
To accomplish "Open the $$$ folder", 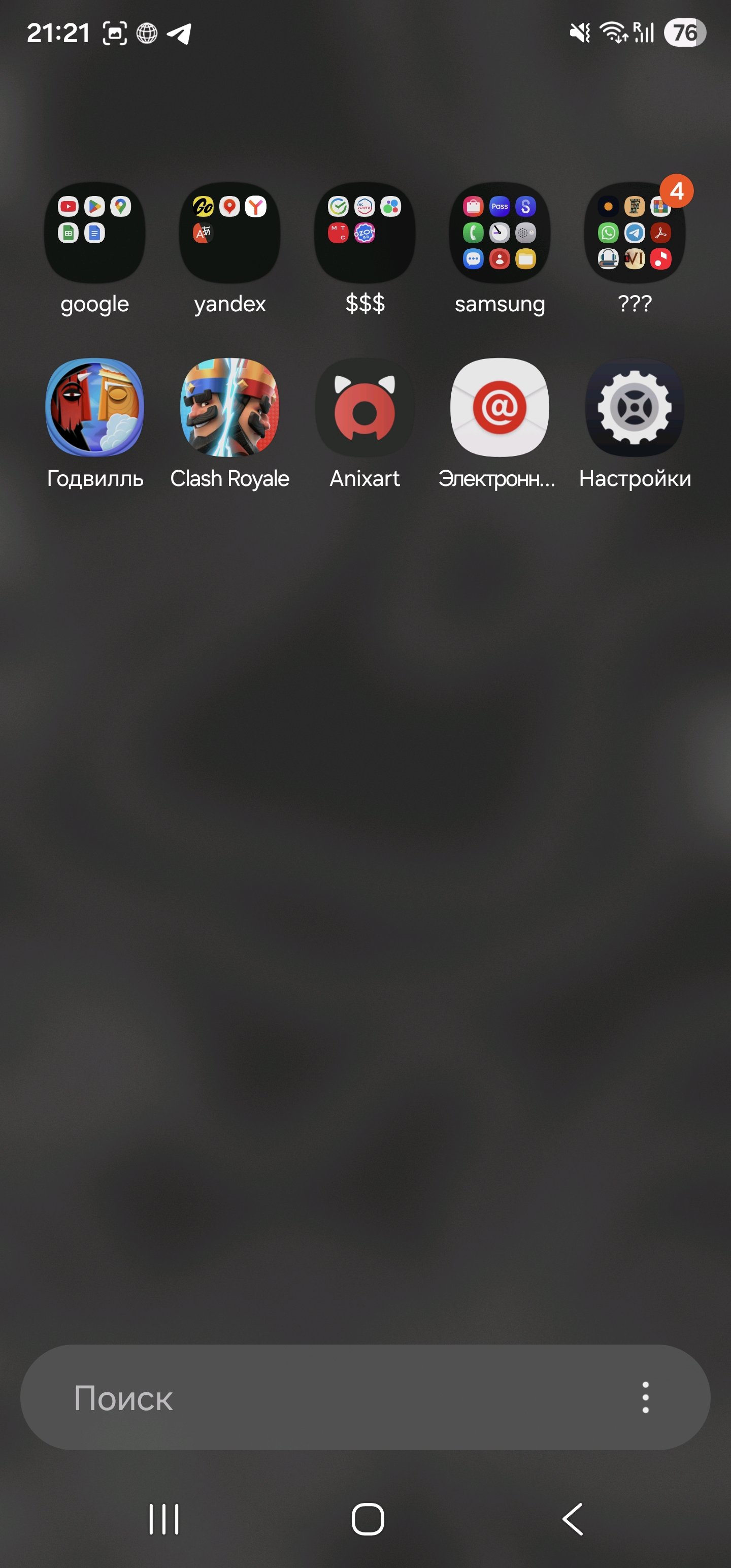I will [x=364, y=233].
